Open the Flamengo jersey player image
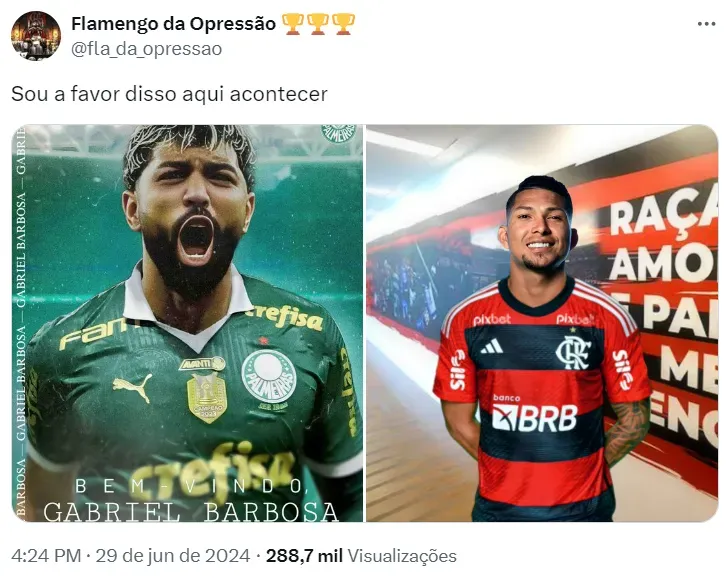The image size is (727, 578). (x=541, y=323)
